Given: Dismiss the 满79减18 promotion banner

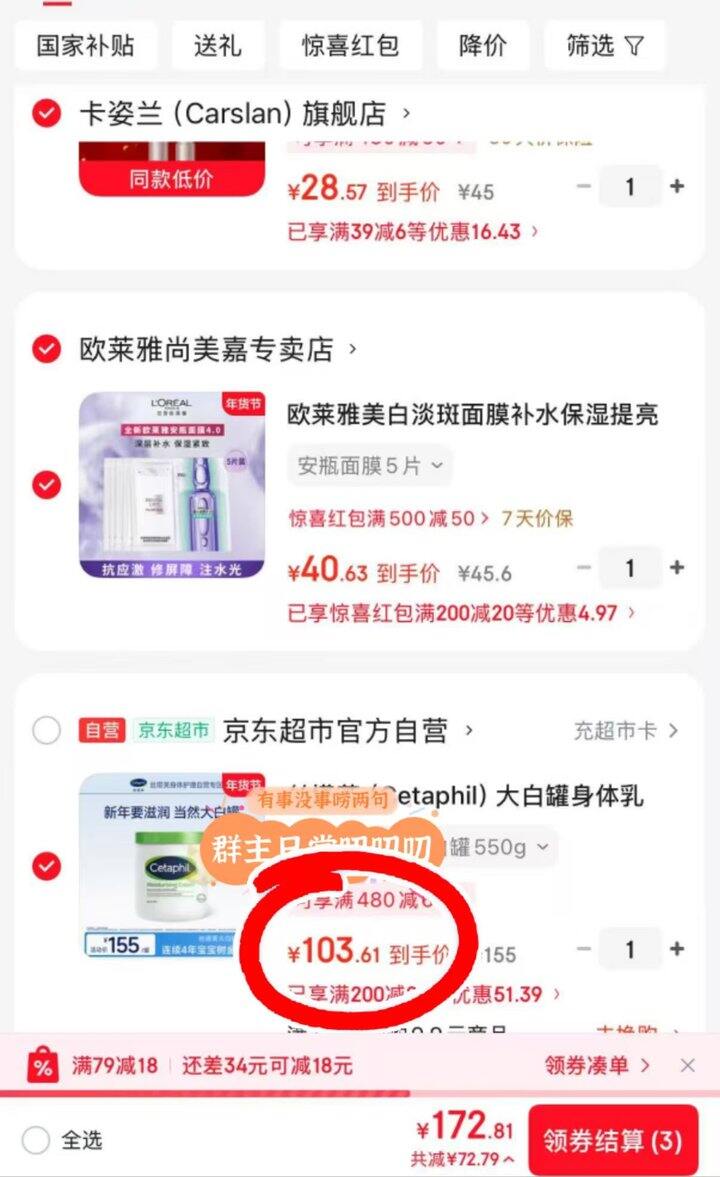Looking at the screenshot, I should (687, 1066).
